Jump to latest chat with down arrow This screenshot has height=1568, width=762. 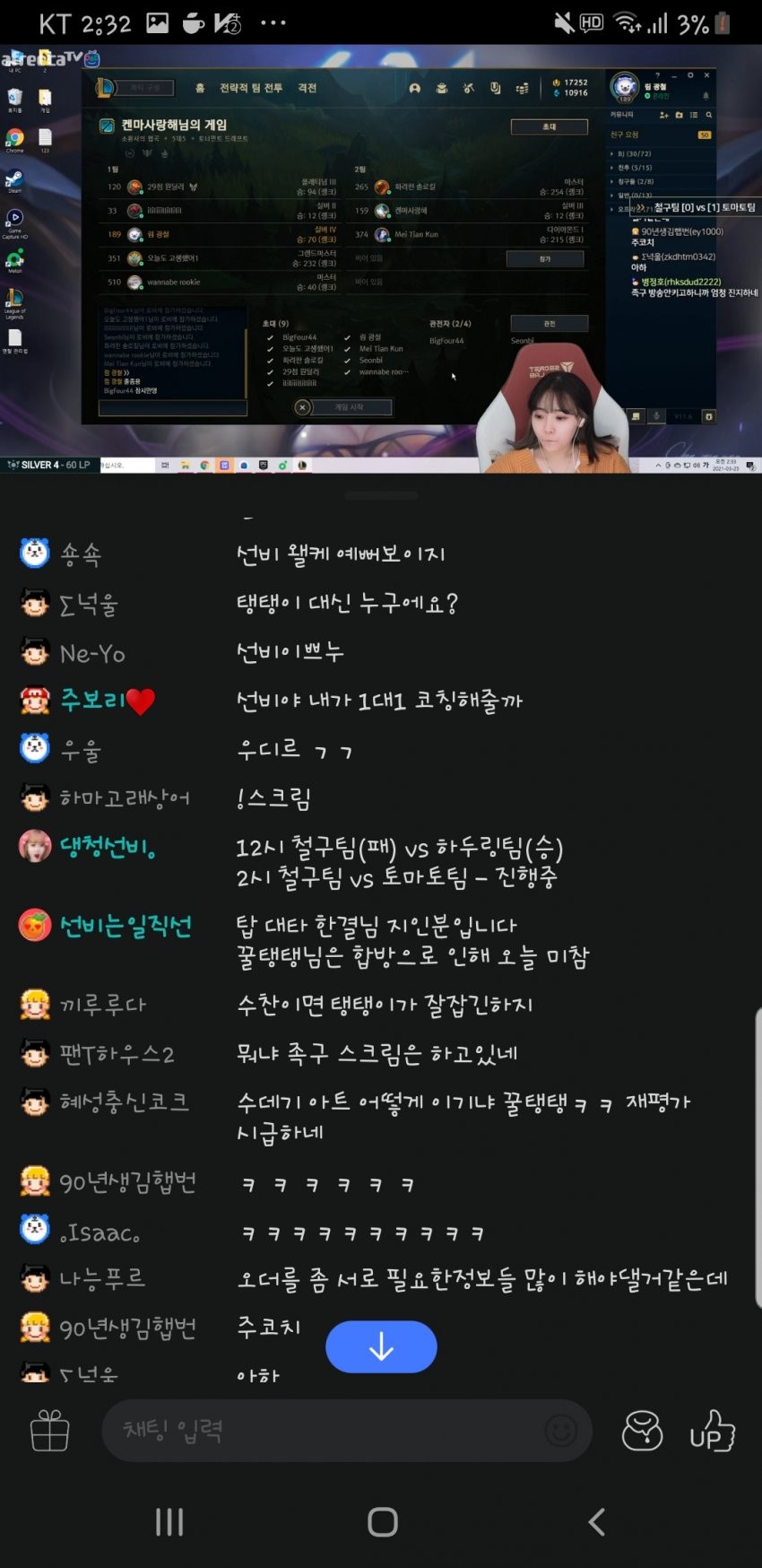[x=381, y=1346]
